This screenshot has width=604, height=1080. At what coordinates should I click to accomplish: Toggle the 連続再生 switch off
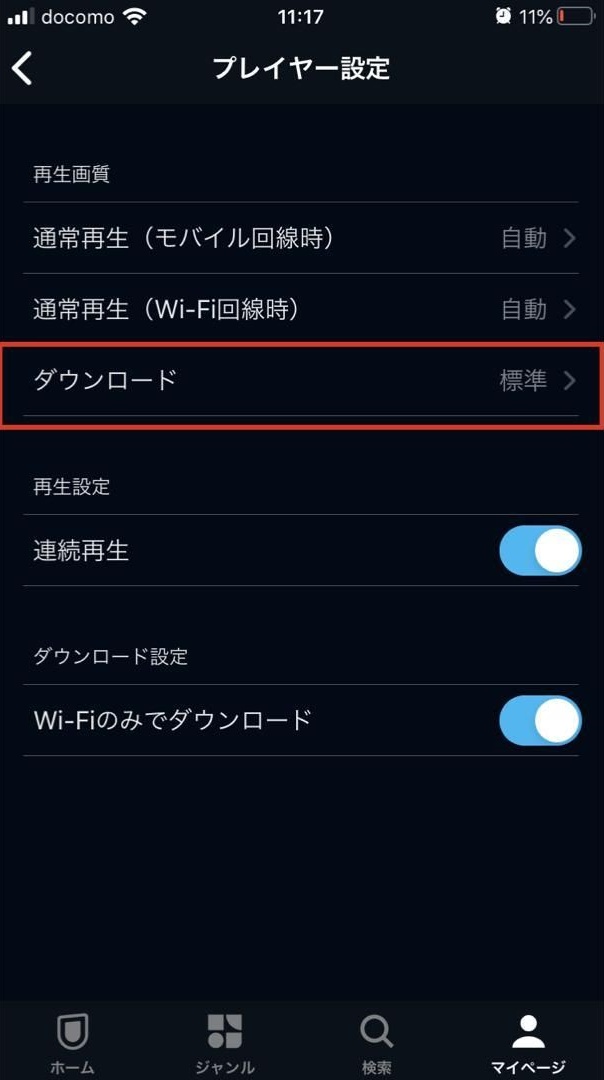(x=540, y=550)
